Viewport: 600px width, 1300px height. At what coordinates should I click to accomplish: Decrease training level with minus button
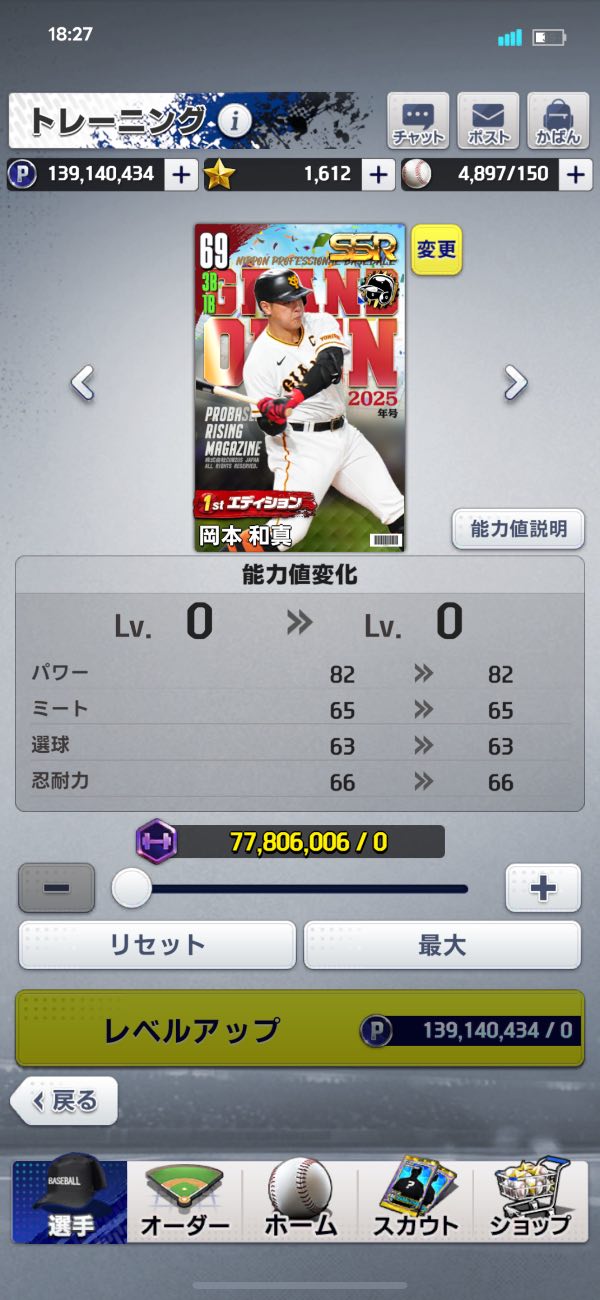pos(56,888)
